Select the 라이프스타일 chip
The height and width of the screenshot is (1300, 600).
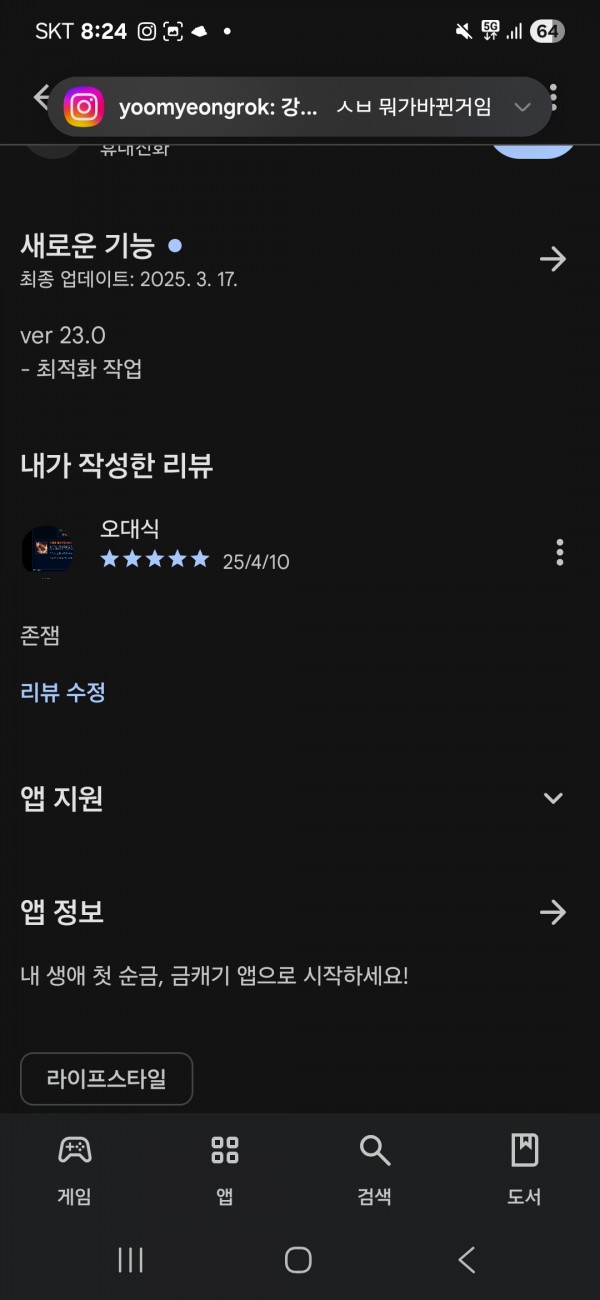pyautogui.click(x=106, y=1079)
